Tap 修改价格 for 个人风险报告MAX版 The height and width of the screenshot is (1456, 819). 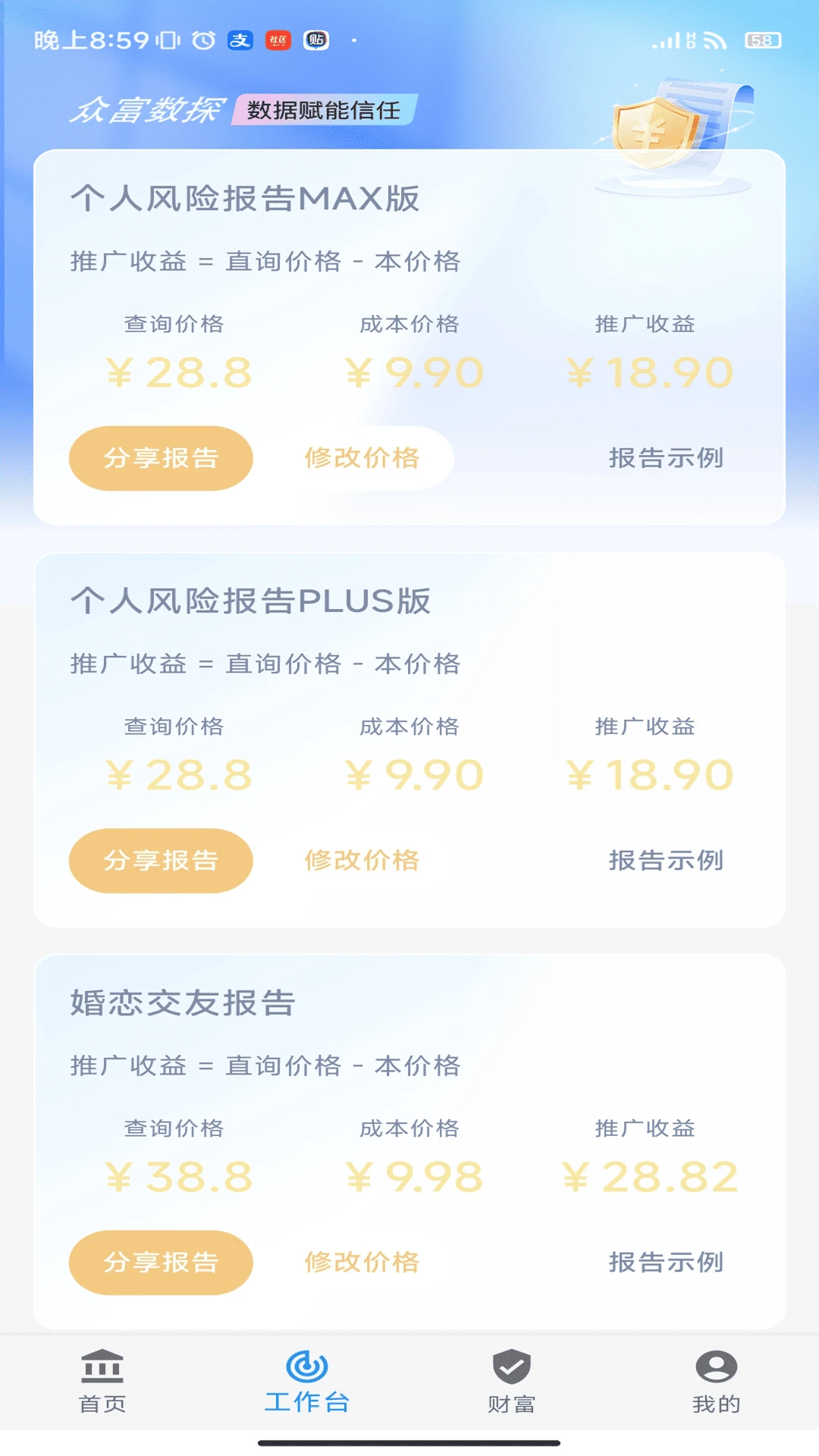[362, 458]
